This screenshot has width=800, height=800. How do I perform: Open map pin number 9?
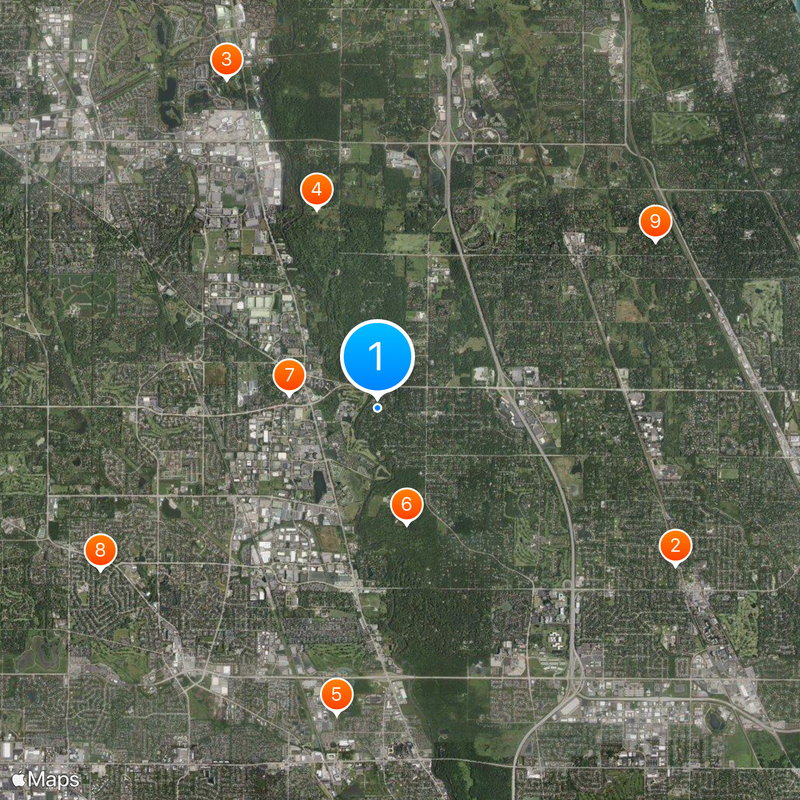655,220
